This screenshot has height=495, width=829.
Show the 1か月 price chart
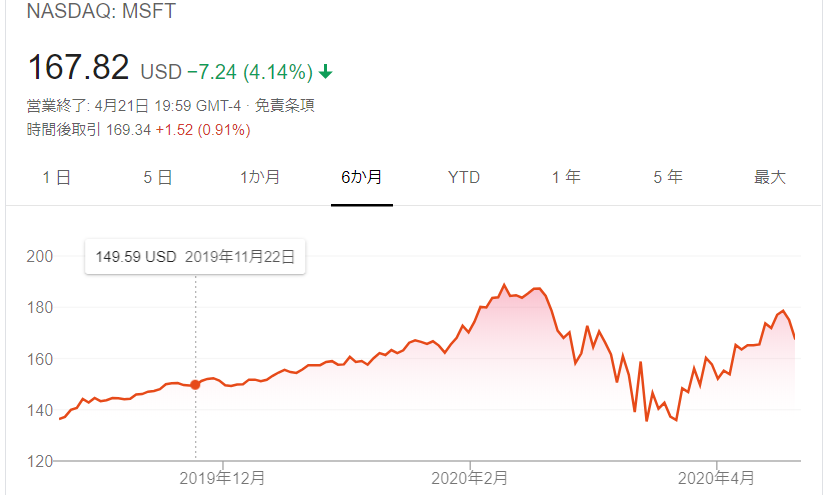click(260, 178)
